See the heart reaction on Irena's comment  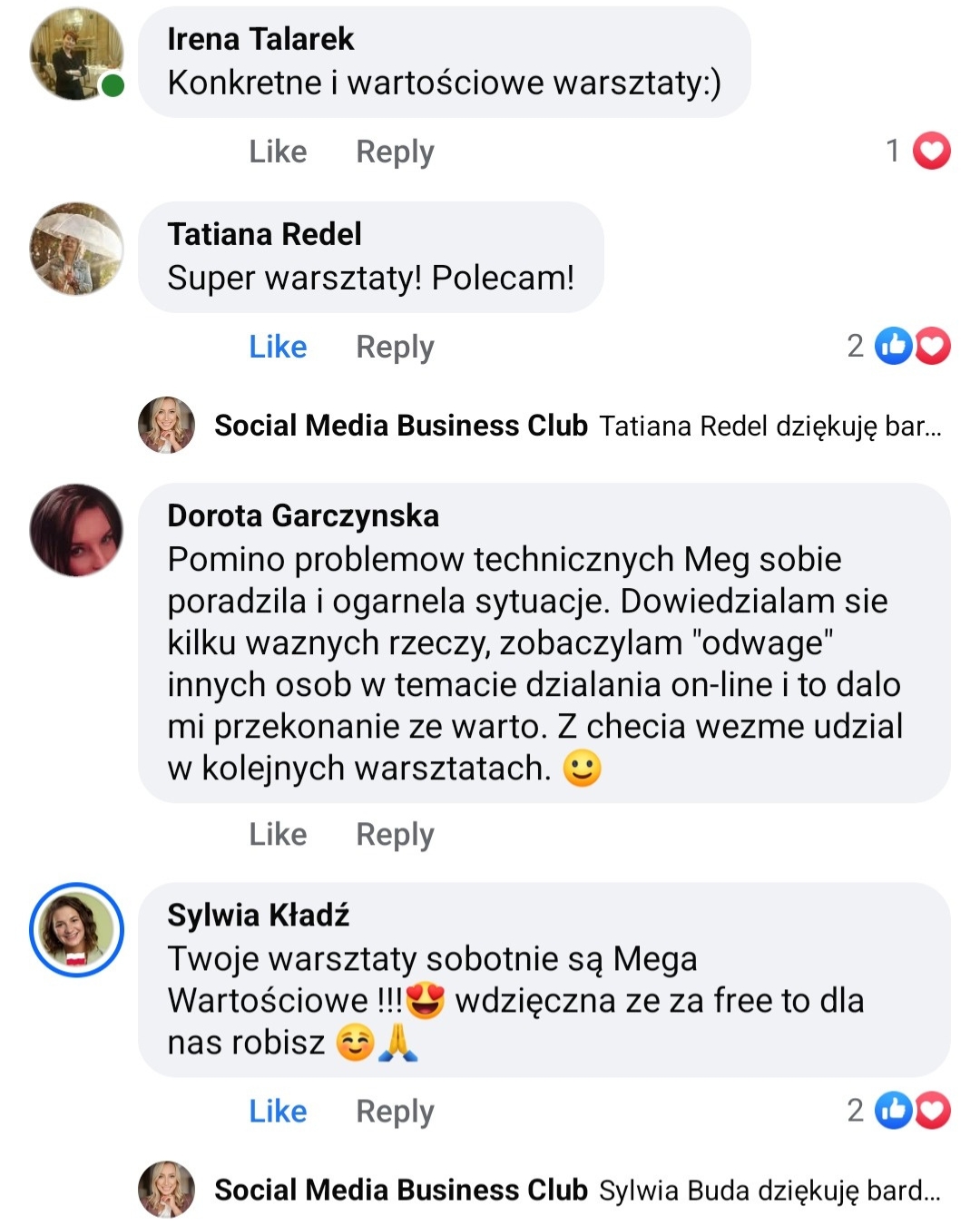931,151
